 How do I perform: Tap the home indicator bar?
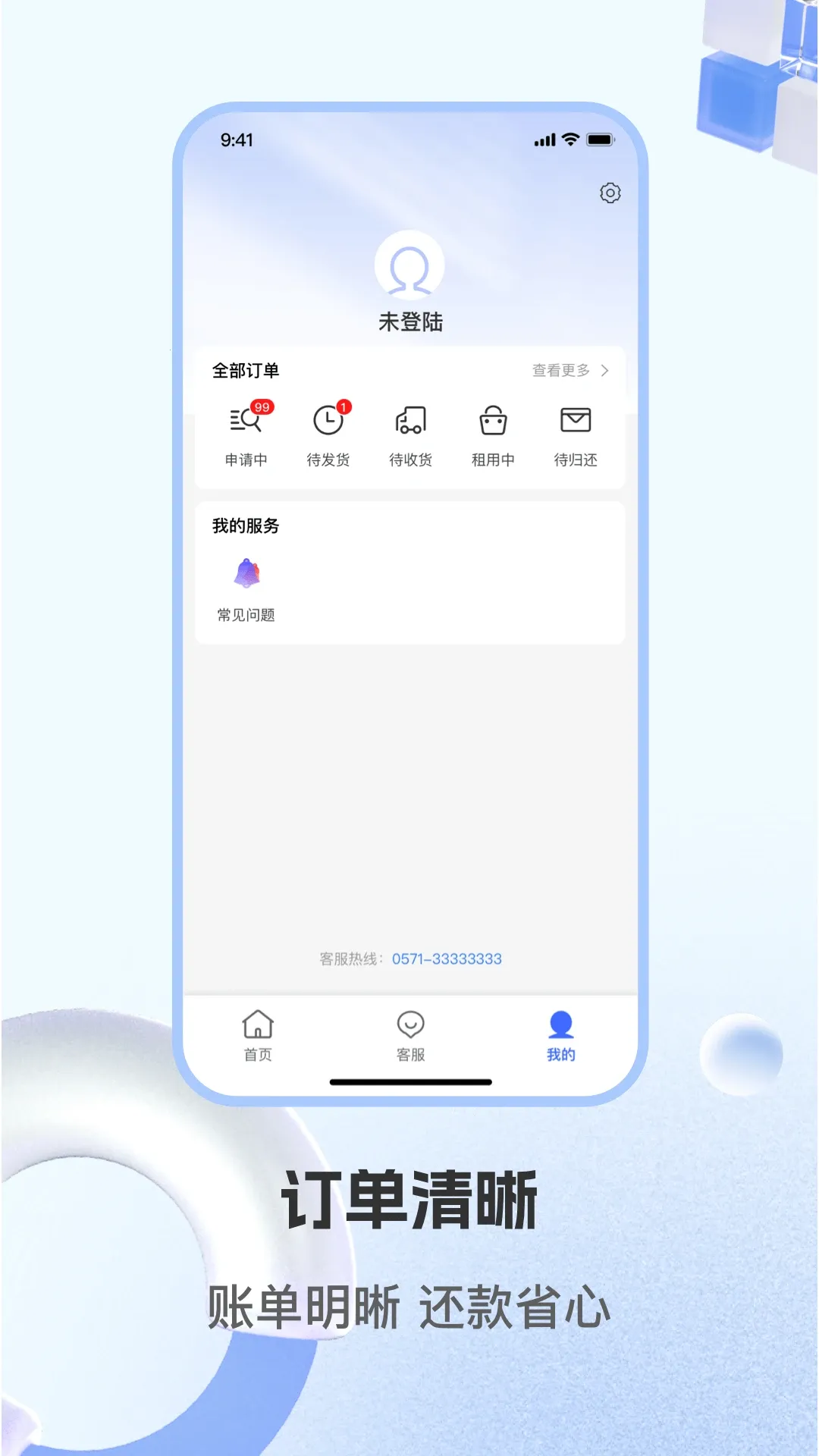410,1080
